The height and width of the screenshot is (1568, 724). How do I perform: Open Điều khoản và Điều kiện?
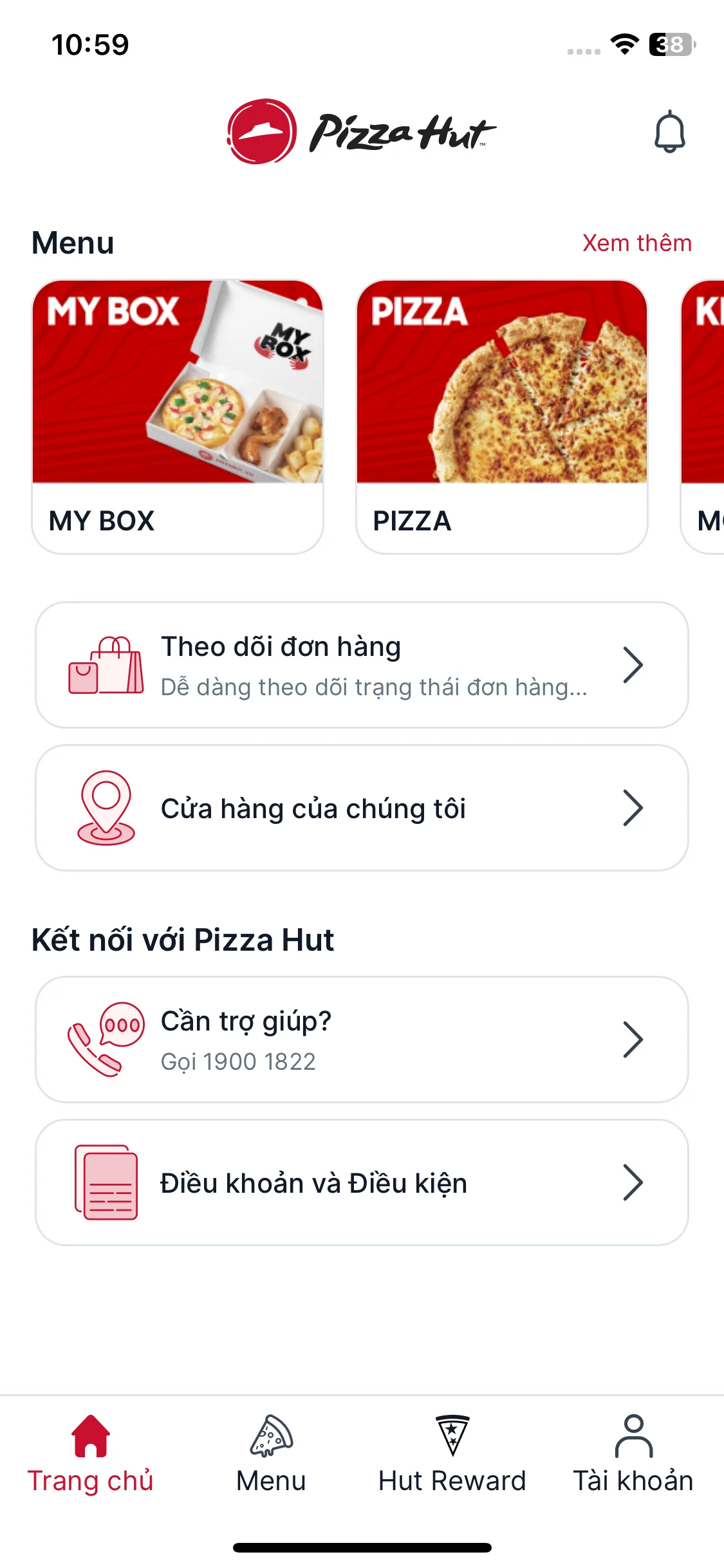pos(362,1182)
